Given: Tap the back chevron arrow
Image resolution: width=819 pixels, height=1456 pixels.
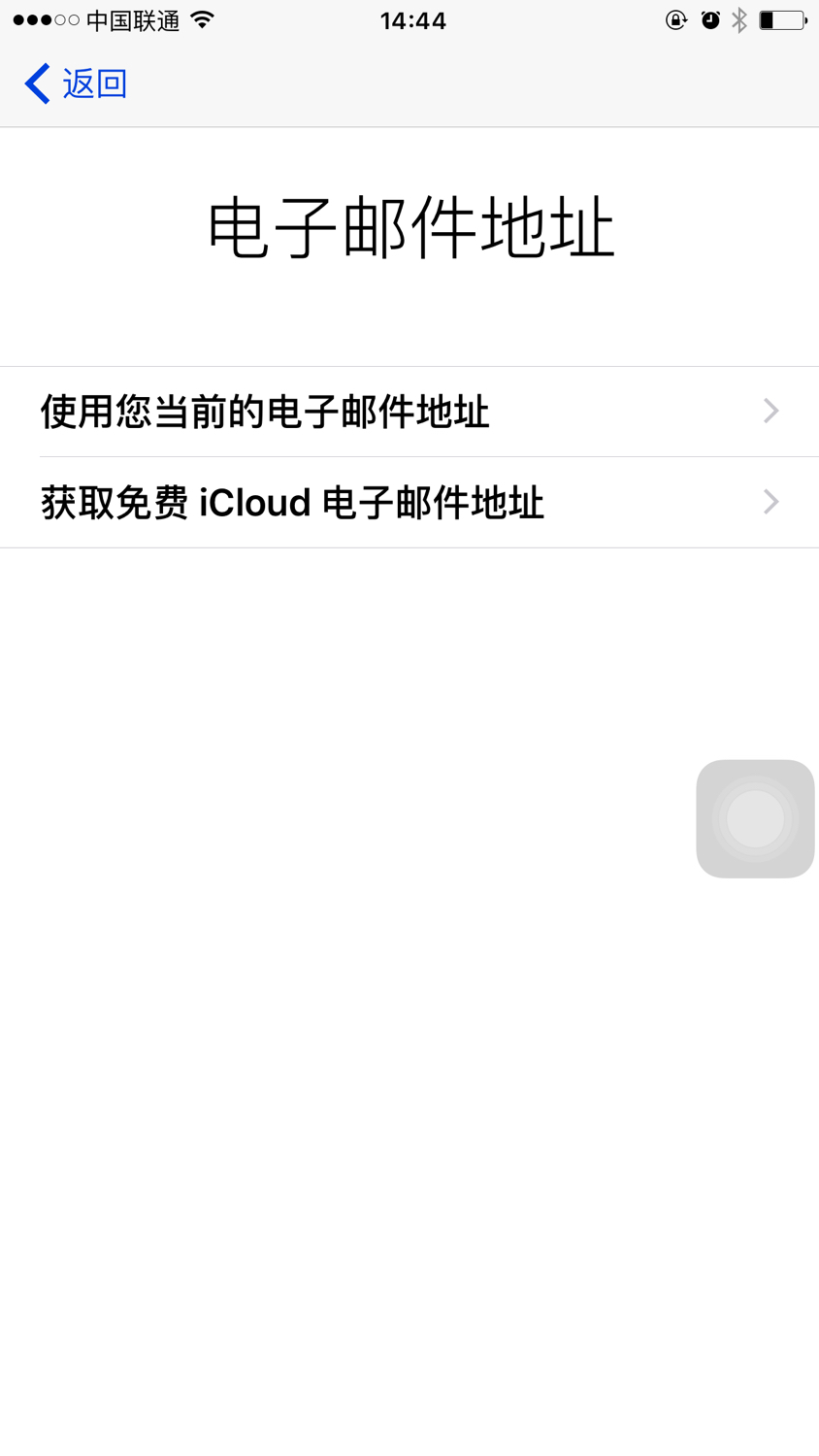Looking at the screenshot, I should pyautogui.click(x=35, y=83).
